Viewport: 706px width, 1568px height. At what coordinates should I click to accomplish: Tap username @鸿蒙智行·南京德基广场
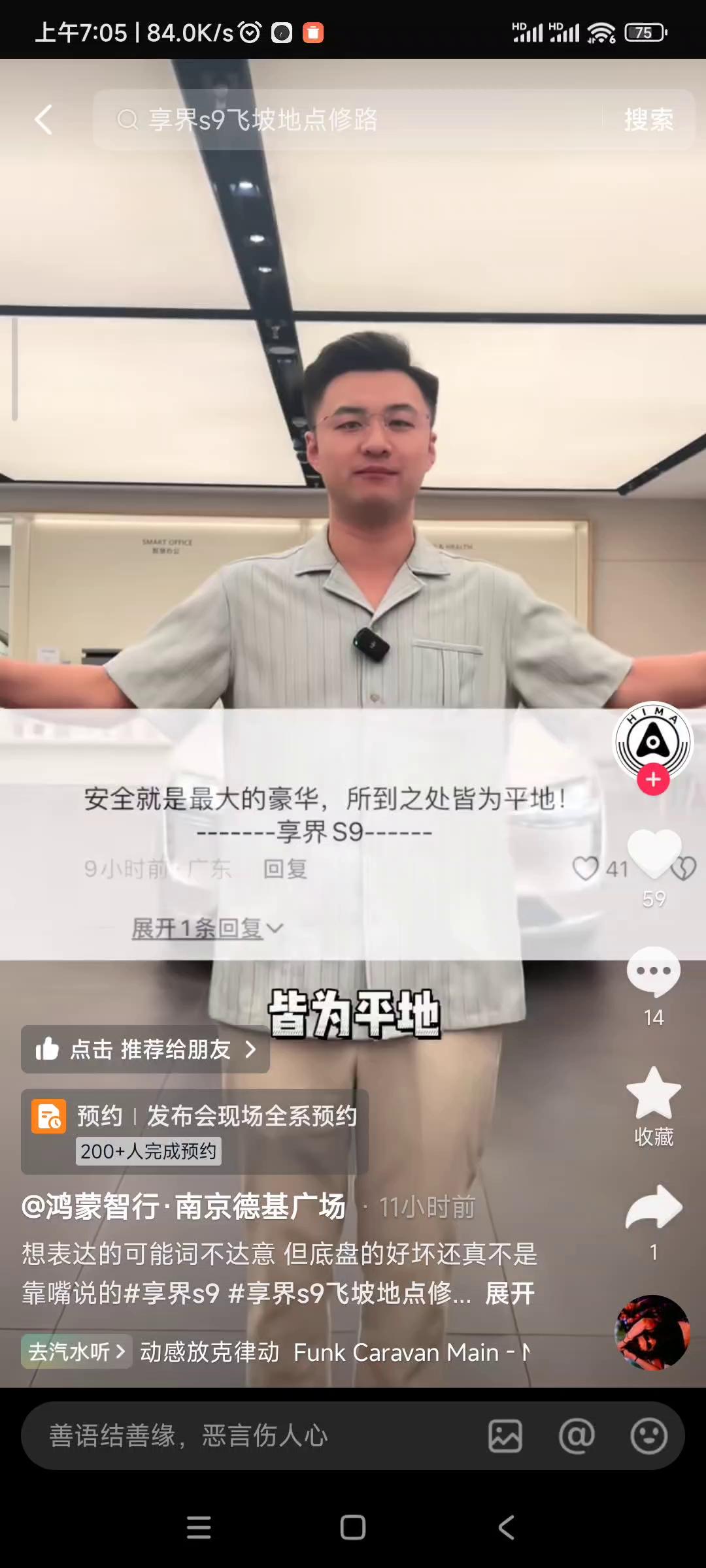[184, 1207]
